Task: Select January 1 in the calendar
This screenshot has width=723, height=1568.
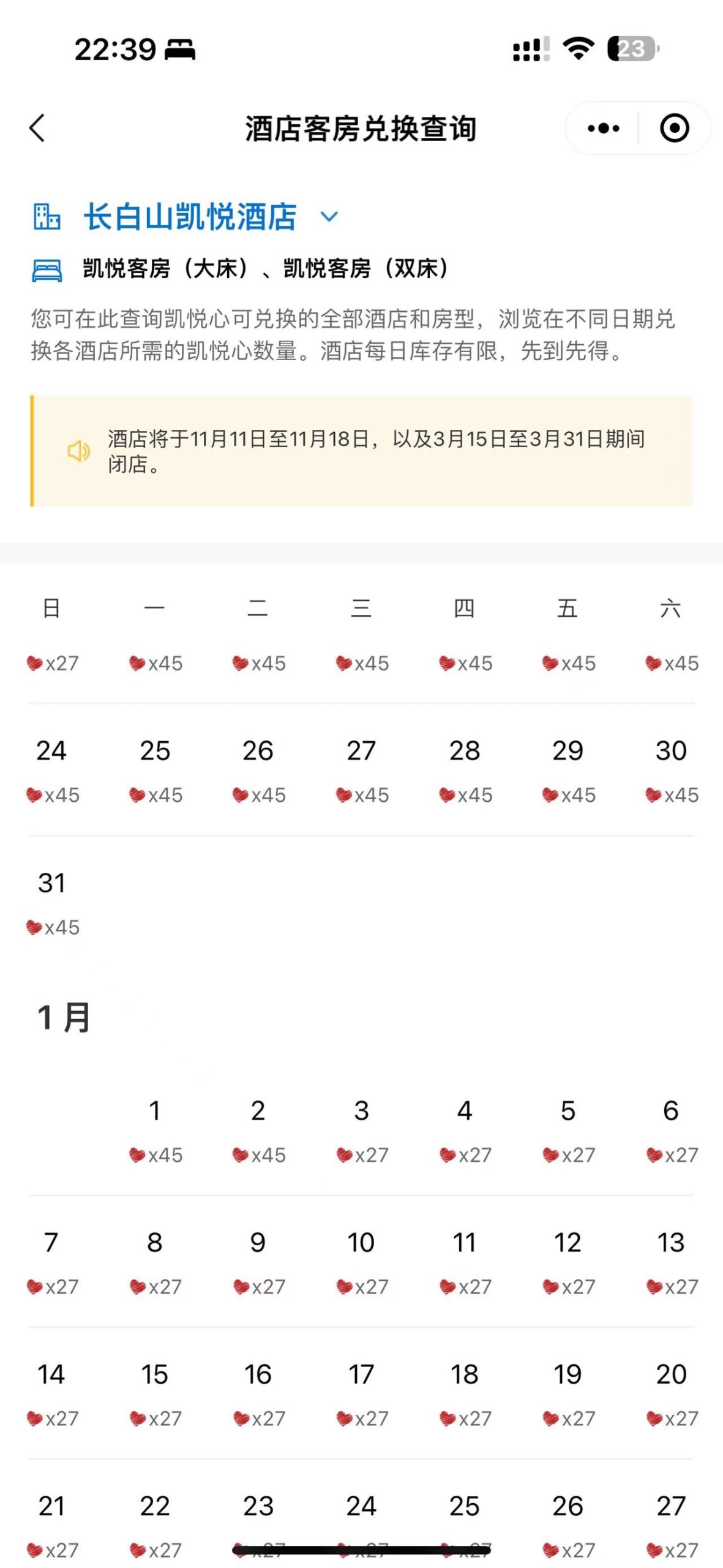Action: point(155,1127)
